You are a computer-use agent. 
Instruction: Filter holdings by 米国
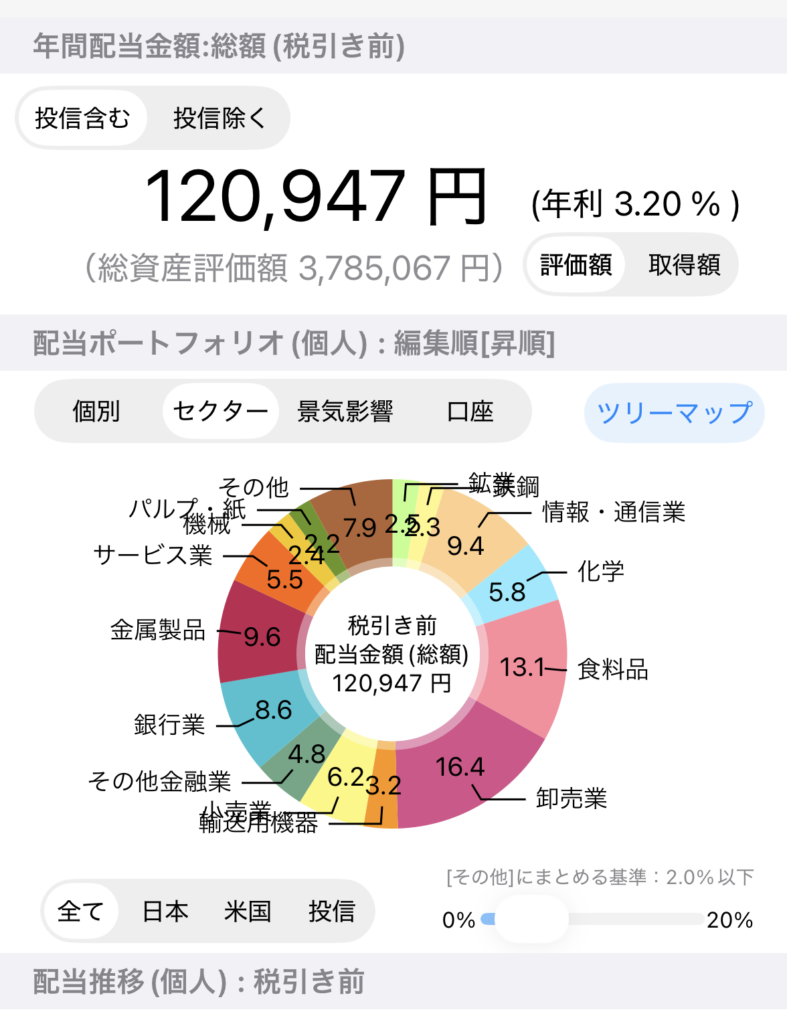[x=248, y=911]
